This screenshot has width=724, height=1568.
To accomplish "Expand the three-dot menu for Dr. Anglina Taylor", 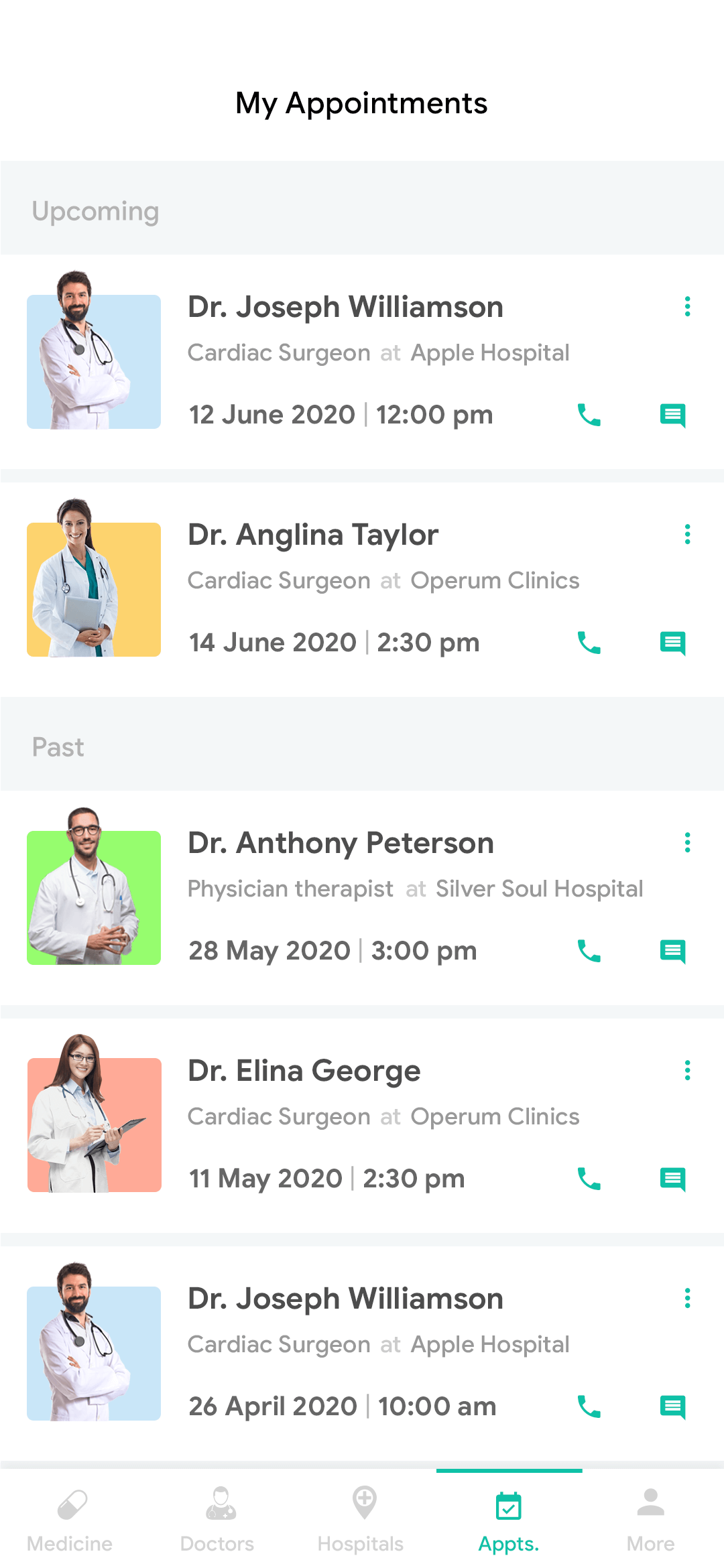I will (687, 535).
